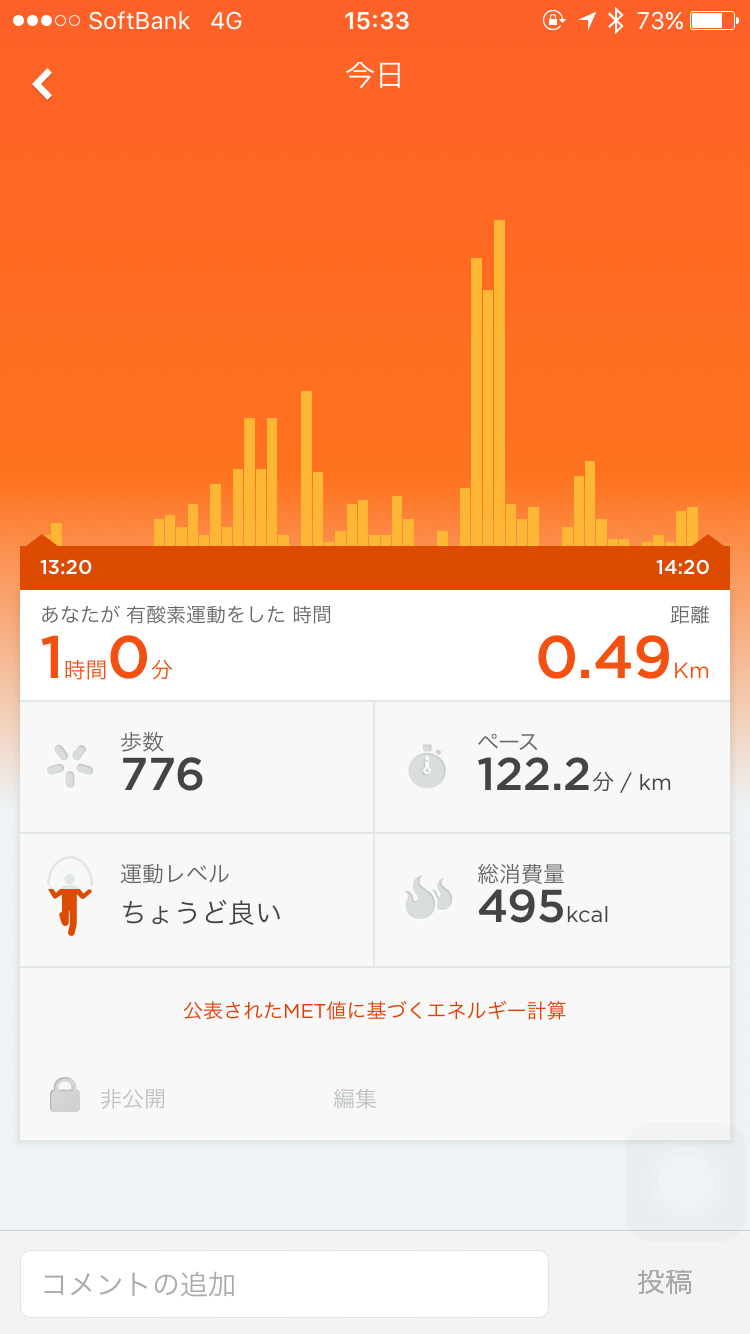The height and width of the screenshot is (1334, 750).
Task: Tap 編集 to edit this workout
Action: tap(355, 1098)
